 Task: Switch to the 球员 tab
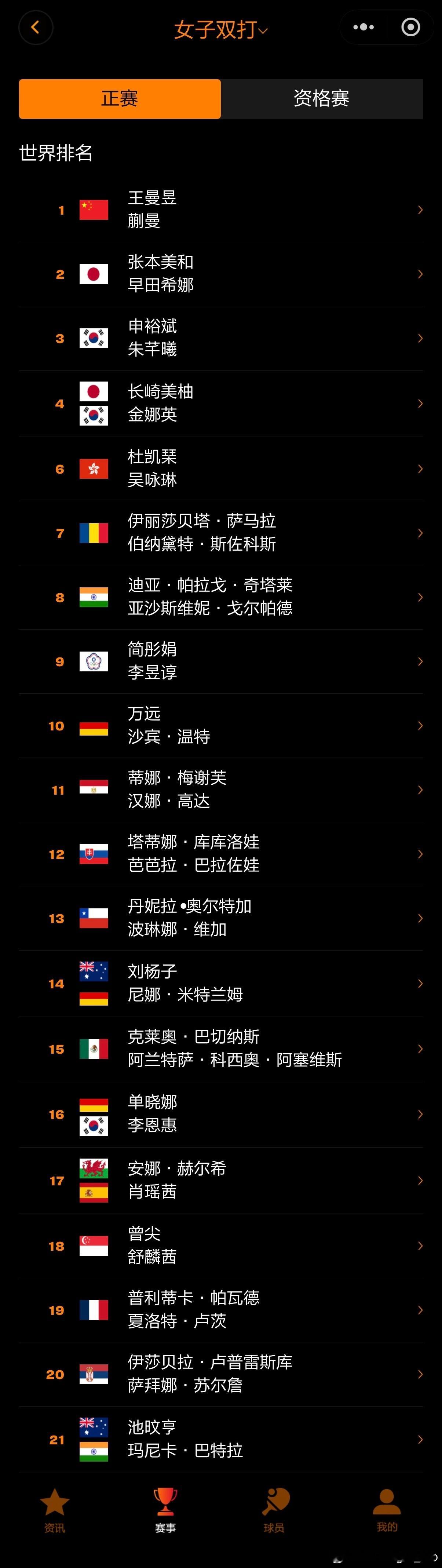(x=275, y=1510)
